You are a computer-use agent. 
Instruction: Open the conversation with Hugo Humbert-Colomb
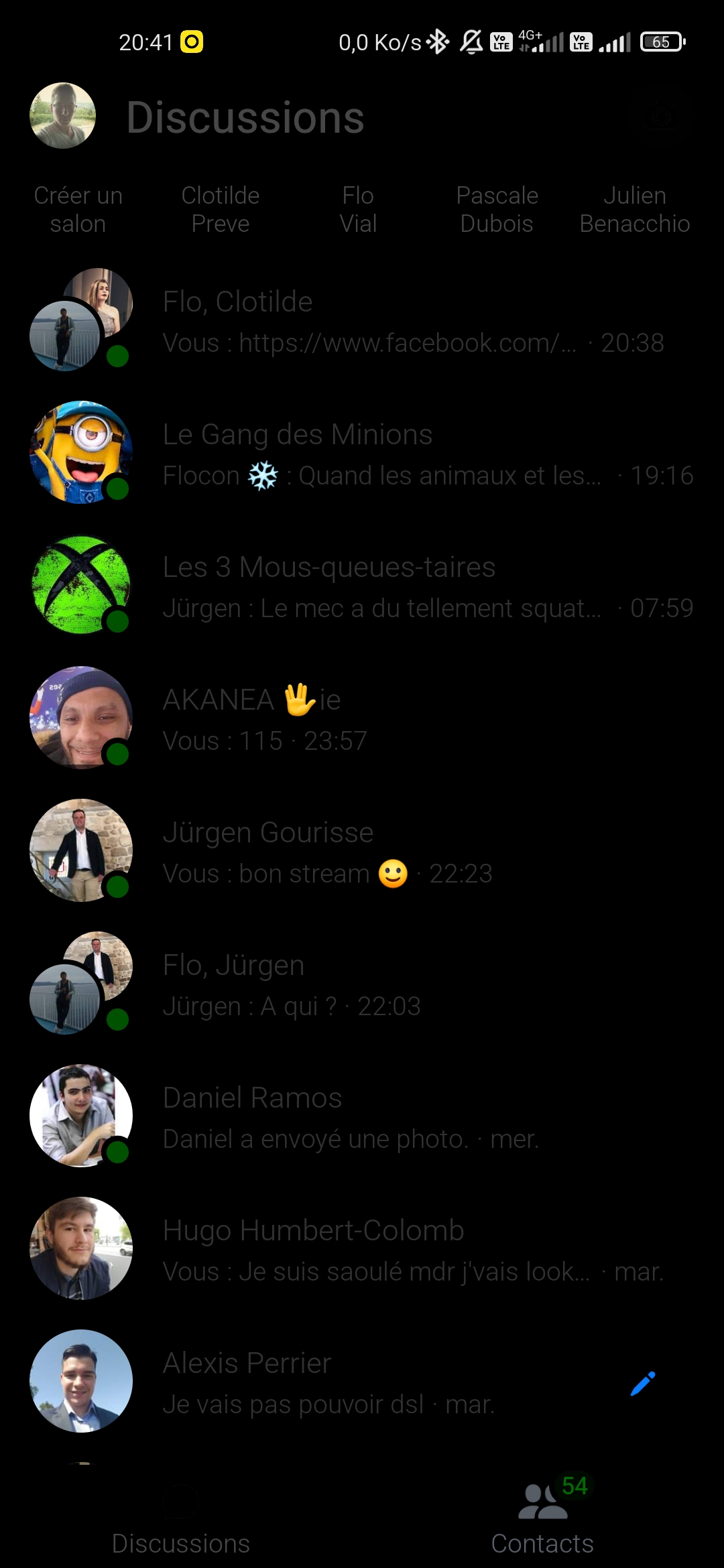click(362, 1249)
